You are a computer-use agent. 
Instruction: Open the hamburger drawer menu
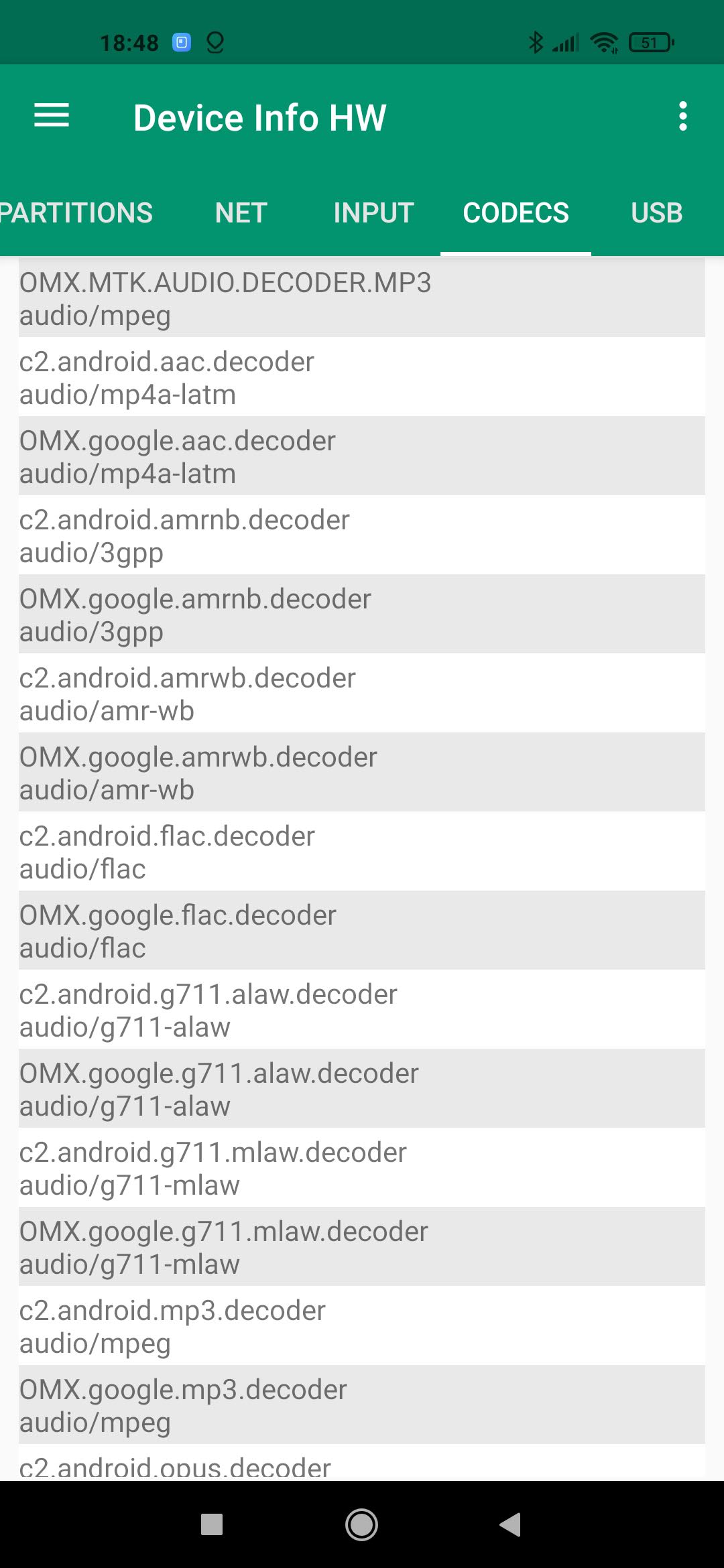[52, 116]
